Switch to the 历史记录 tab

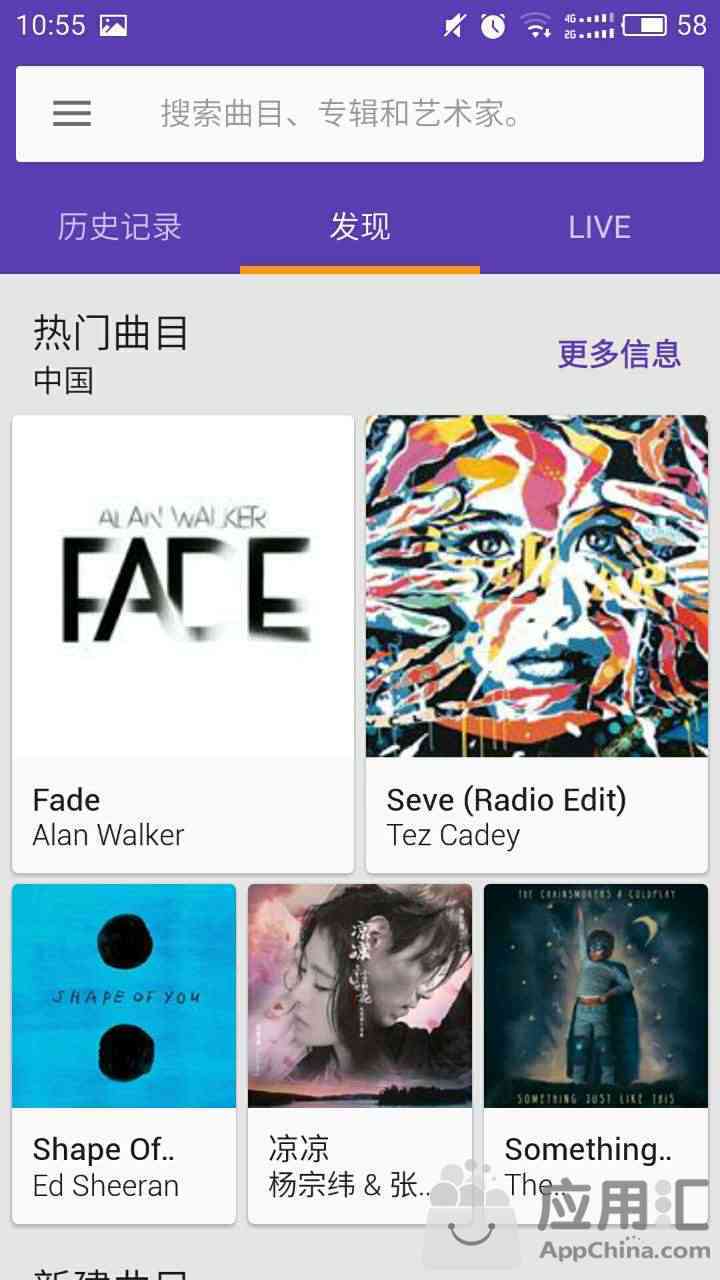[x=120, y=227]
